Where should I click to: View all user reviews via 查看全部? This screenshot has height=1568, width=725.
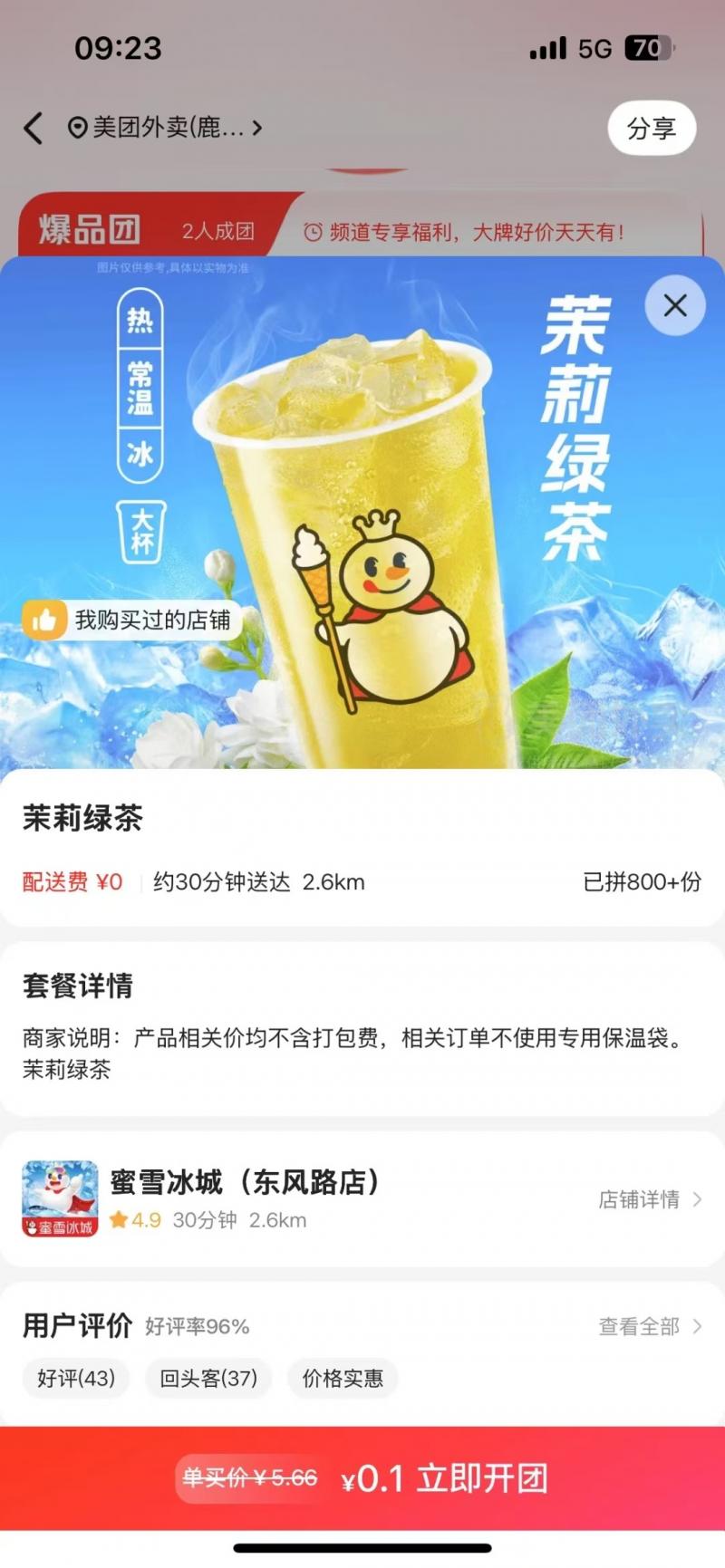pos(650,1326)
